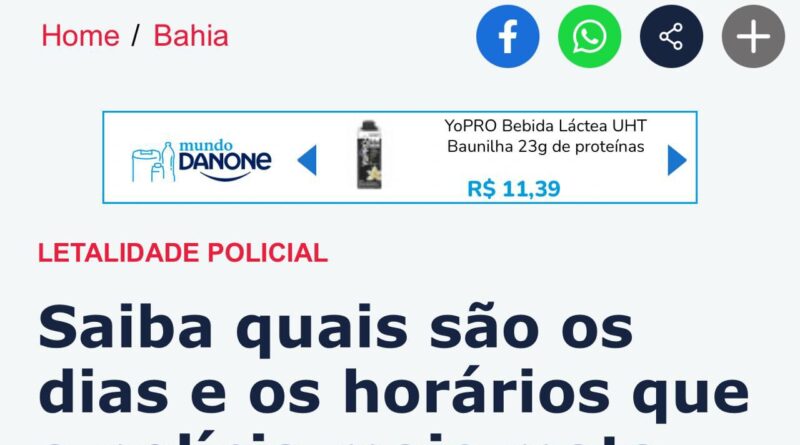Expand more sharing options with plus icon
800x445 pixels.
click(753, 37)
